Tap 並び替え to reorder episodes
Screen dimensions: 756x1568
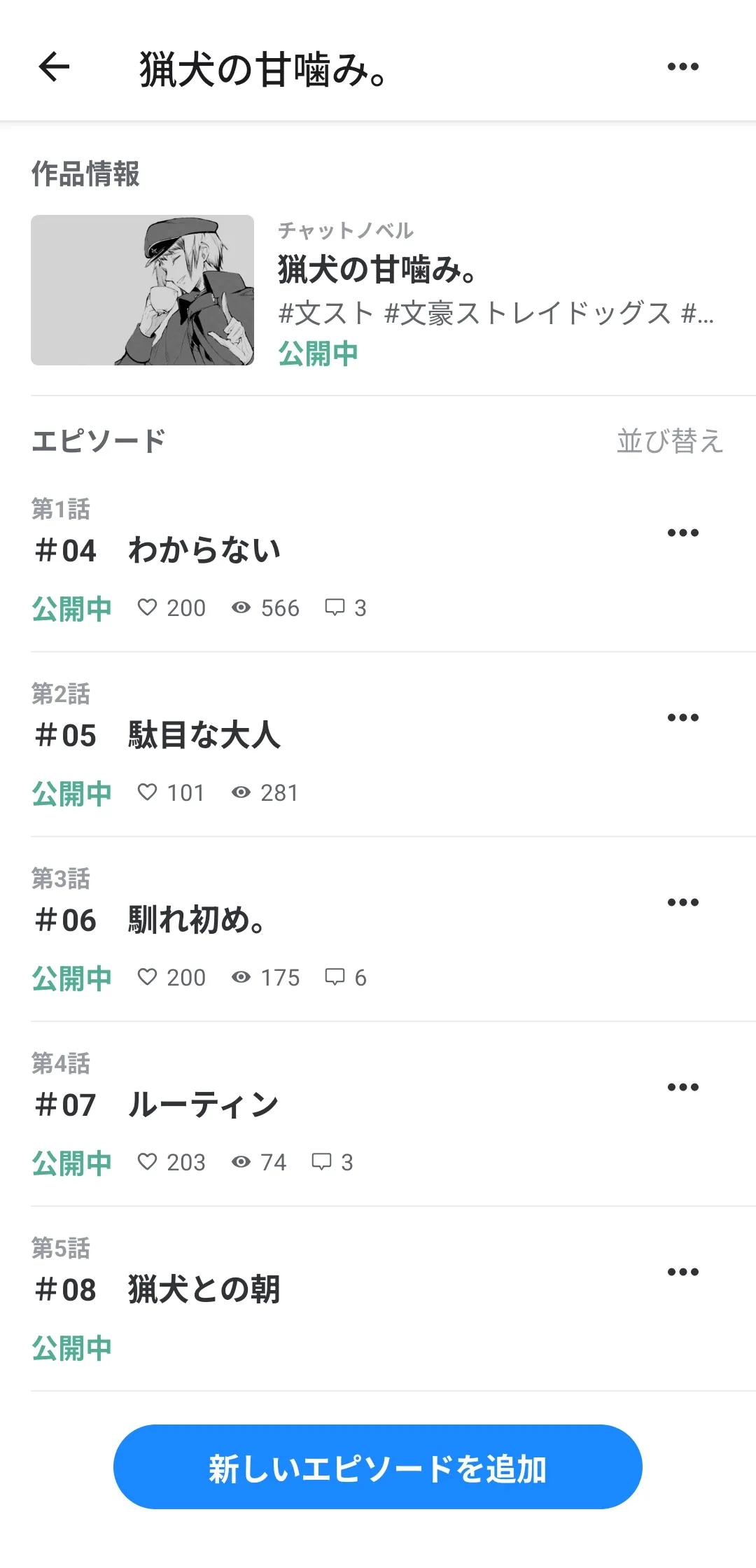(669, 441)
